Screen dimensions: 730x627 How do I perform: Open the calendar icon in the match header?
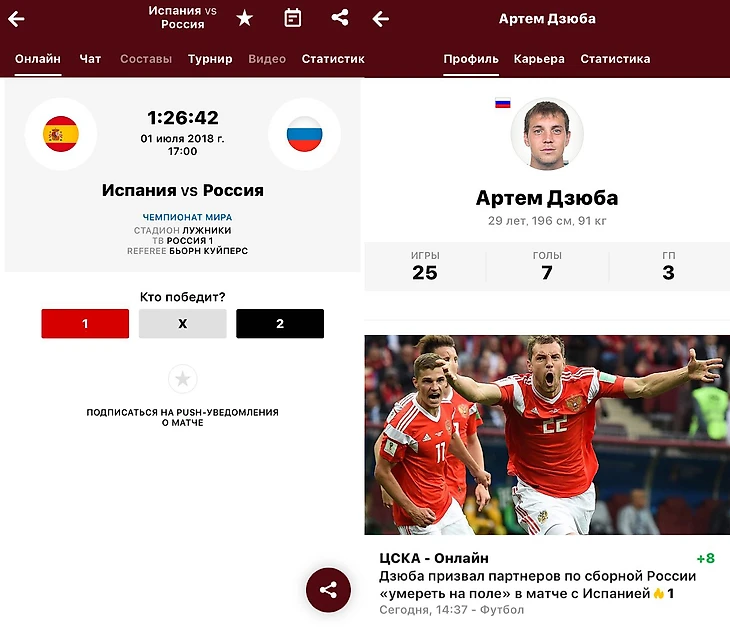tap(292, 18)
